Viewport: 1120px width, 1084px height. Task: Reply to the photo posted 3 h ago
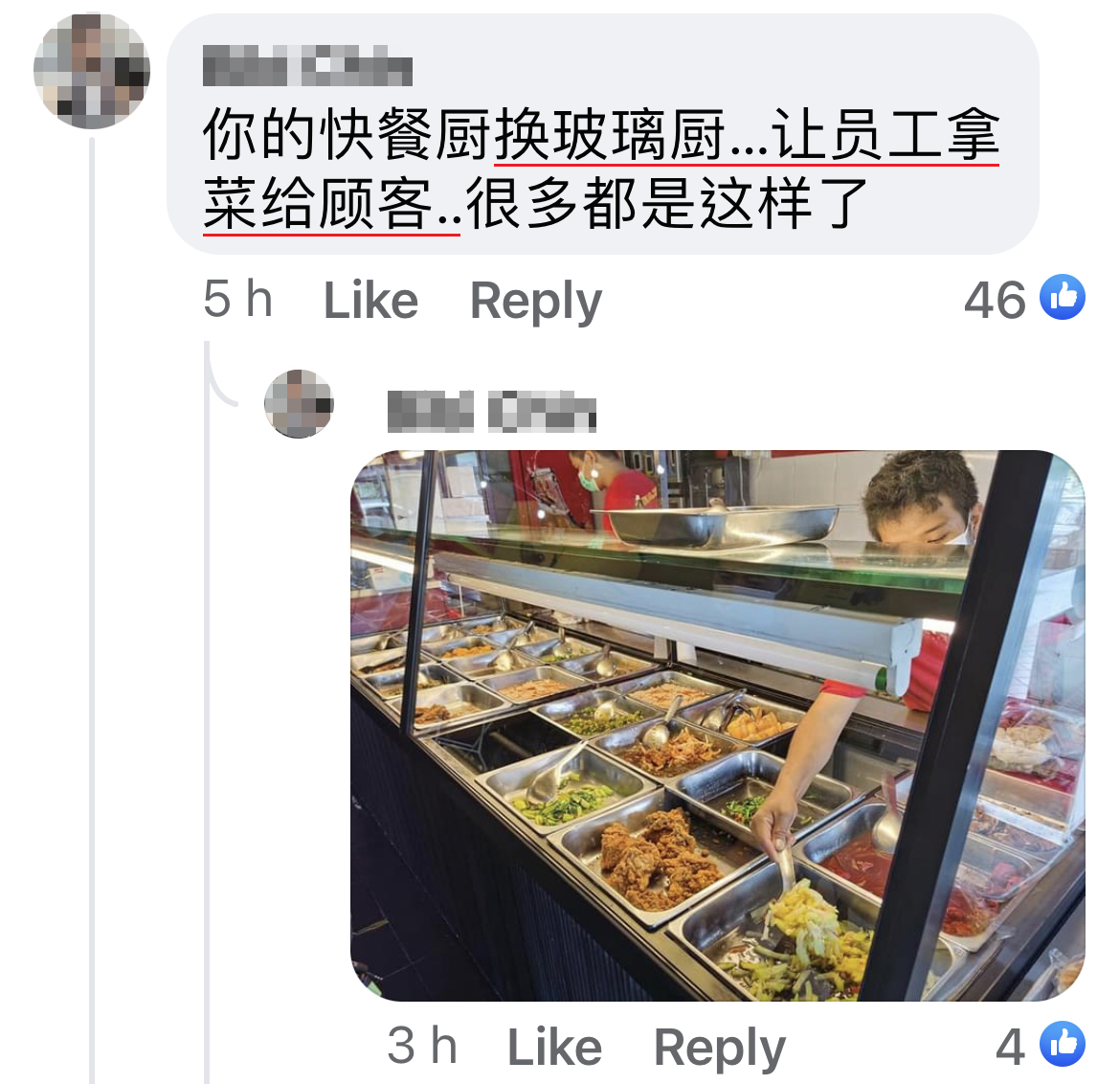click(x=719, y=1047)
